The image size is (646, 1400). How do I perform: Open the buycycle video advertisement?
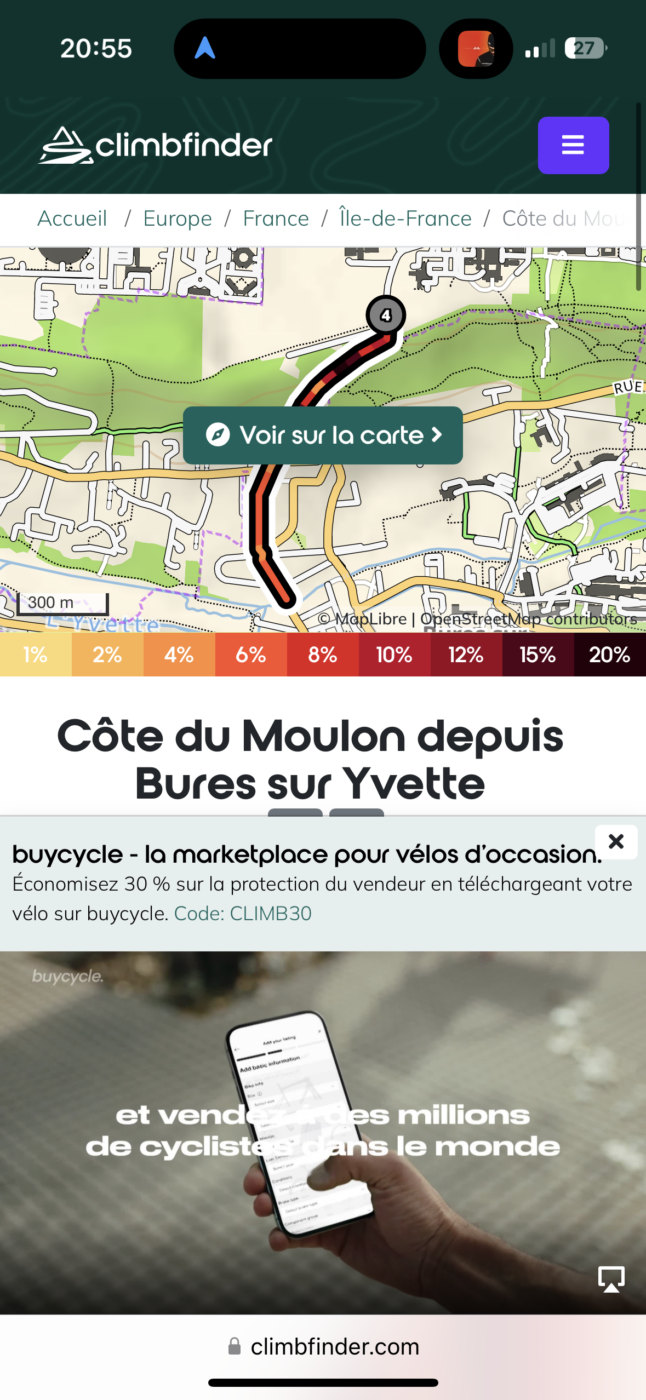(x=323, y=1130)
